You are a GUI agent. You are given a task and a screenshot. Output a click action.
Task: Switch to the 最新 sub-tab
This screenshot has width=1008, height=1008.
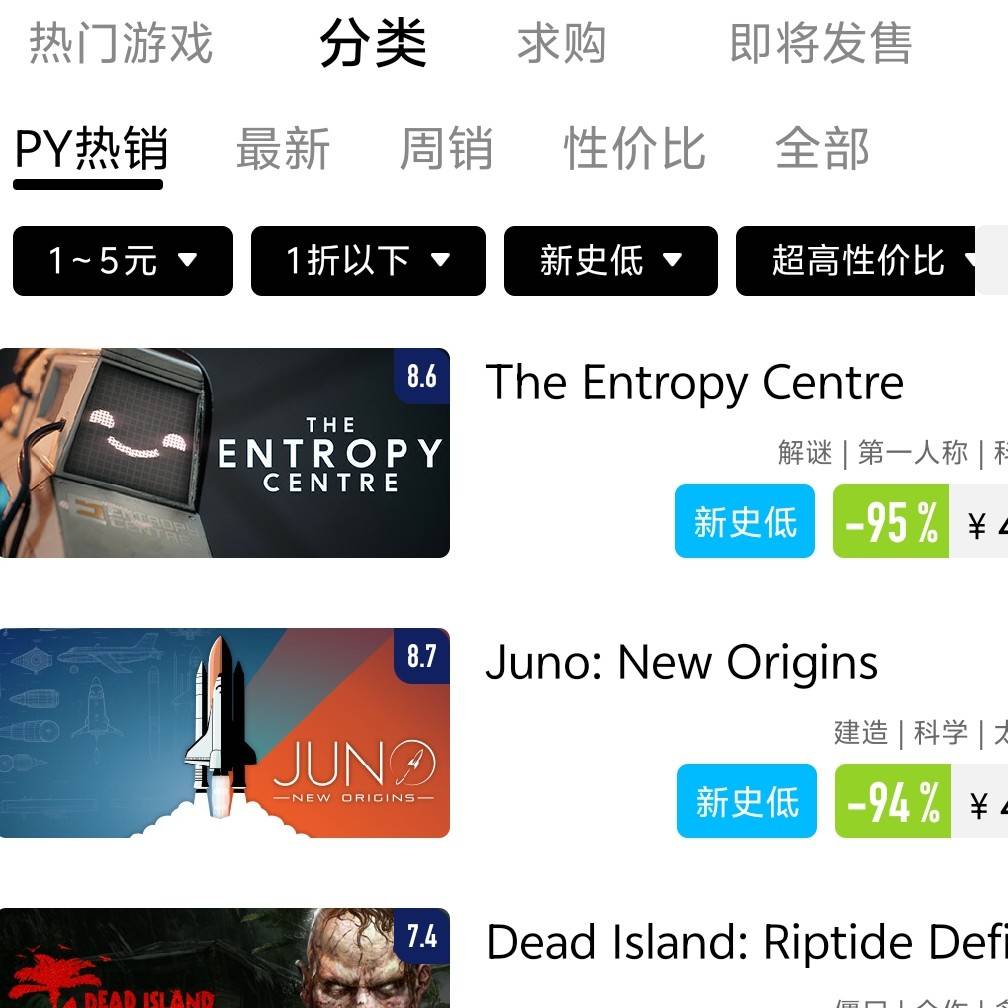(x=283, y=150)
